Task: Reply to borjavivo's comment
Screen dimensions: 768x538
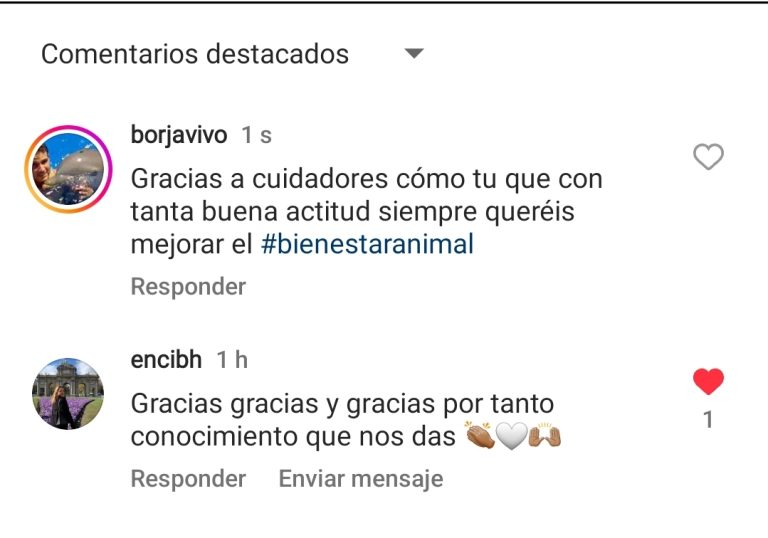Action: pyautogui.click(x=188, y=287)
